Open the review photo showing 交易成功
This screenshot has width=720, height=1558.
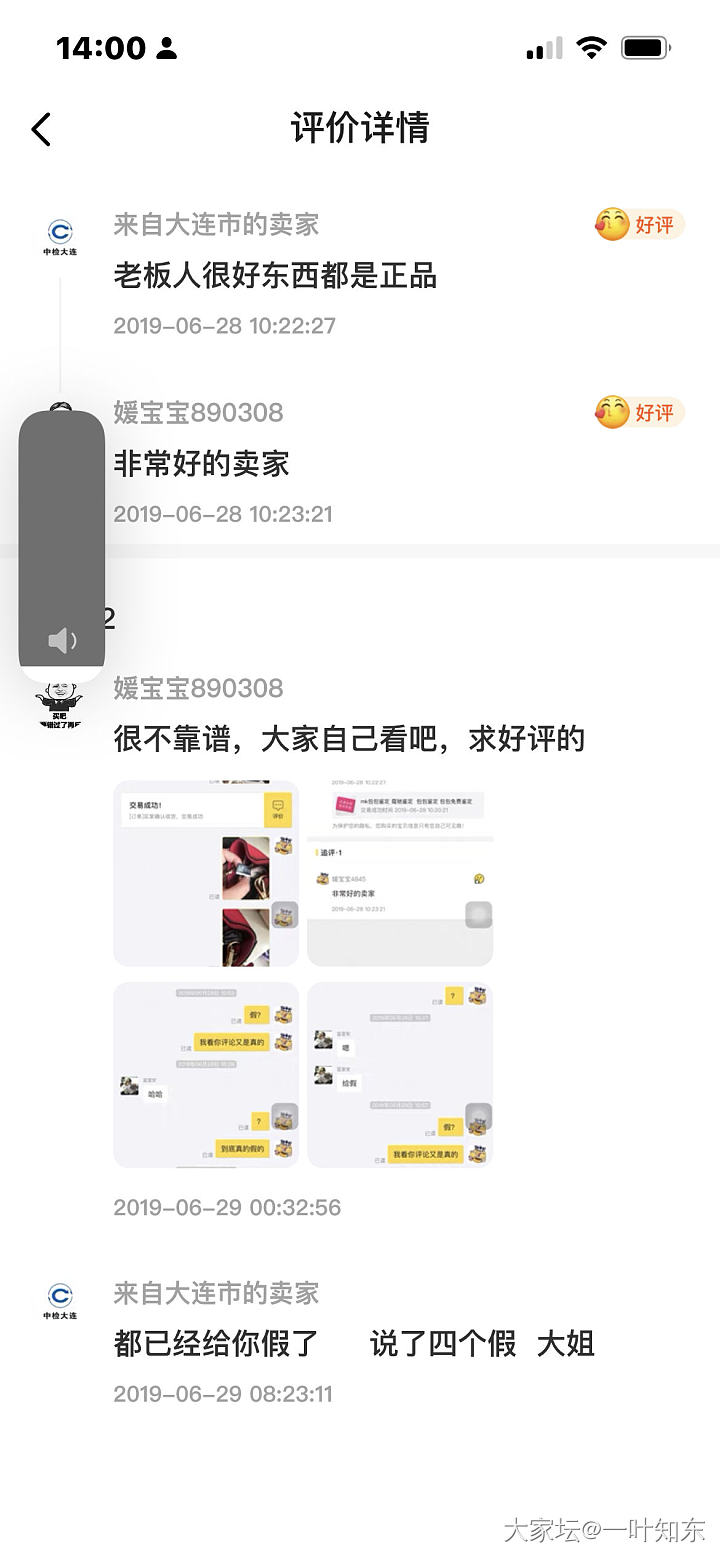click(206, 873)
